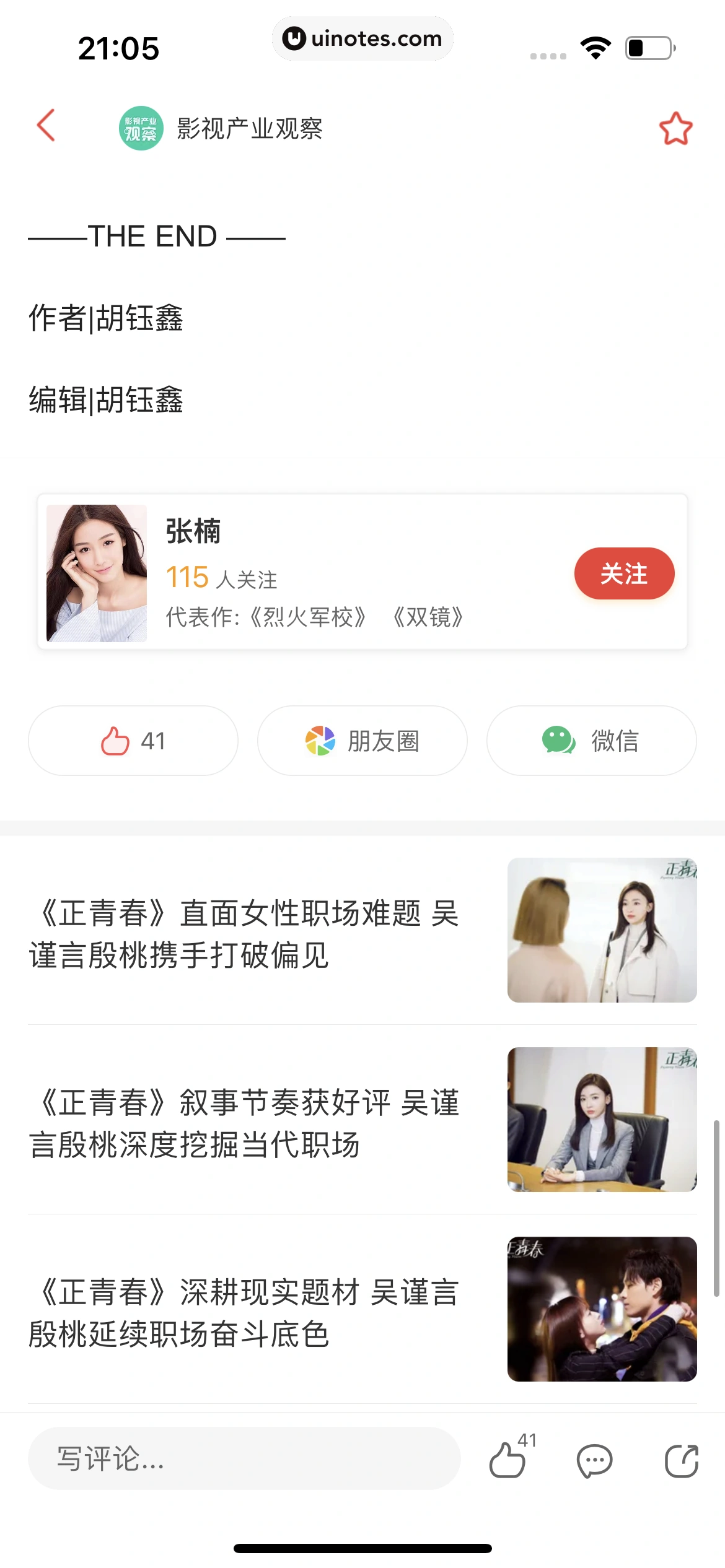Share the article to 微信

click(x=591, y=741)
